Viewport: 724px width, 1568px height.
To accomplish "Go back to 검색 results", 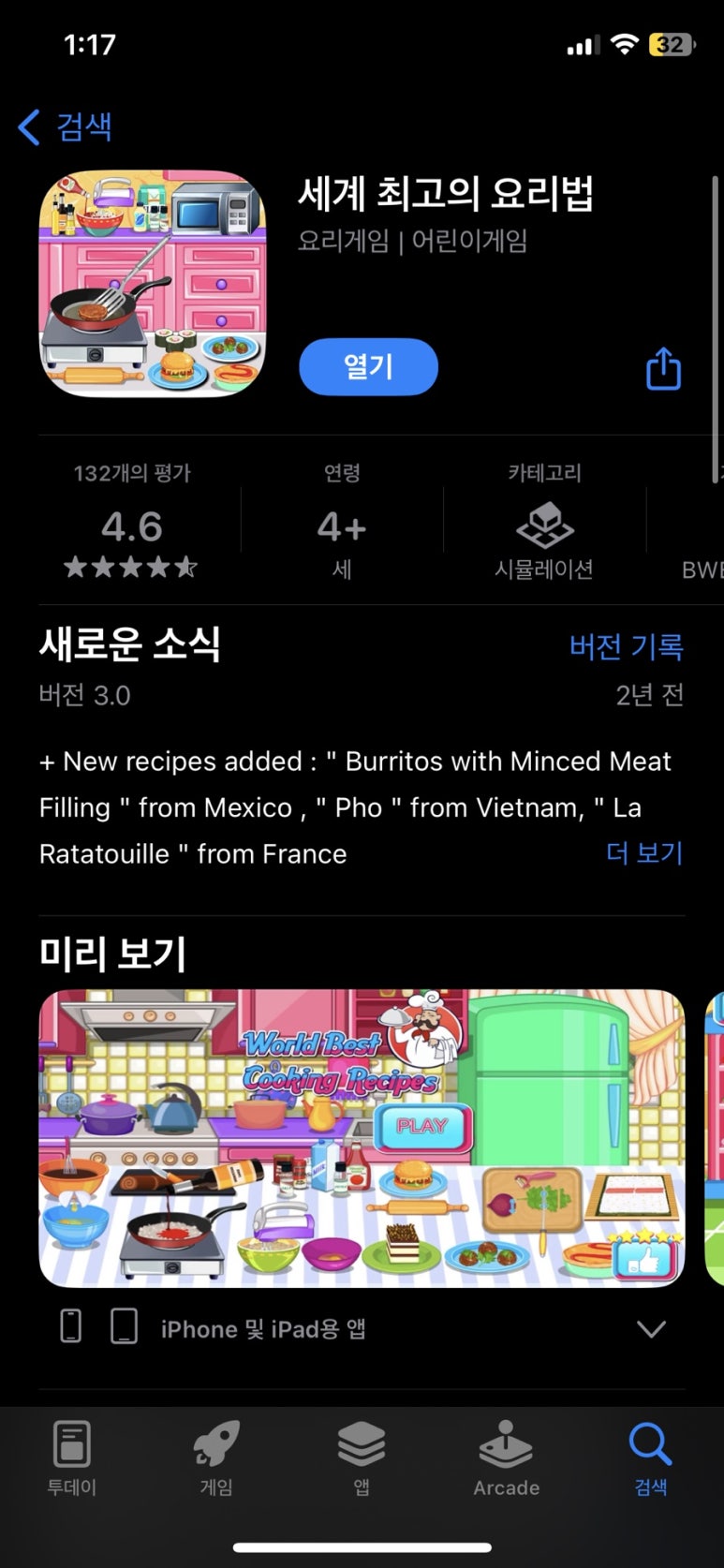I will point(66,126).
